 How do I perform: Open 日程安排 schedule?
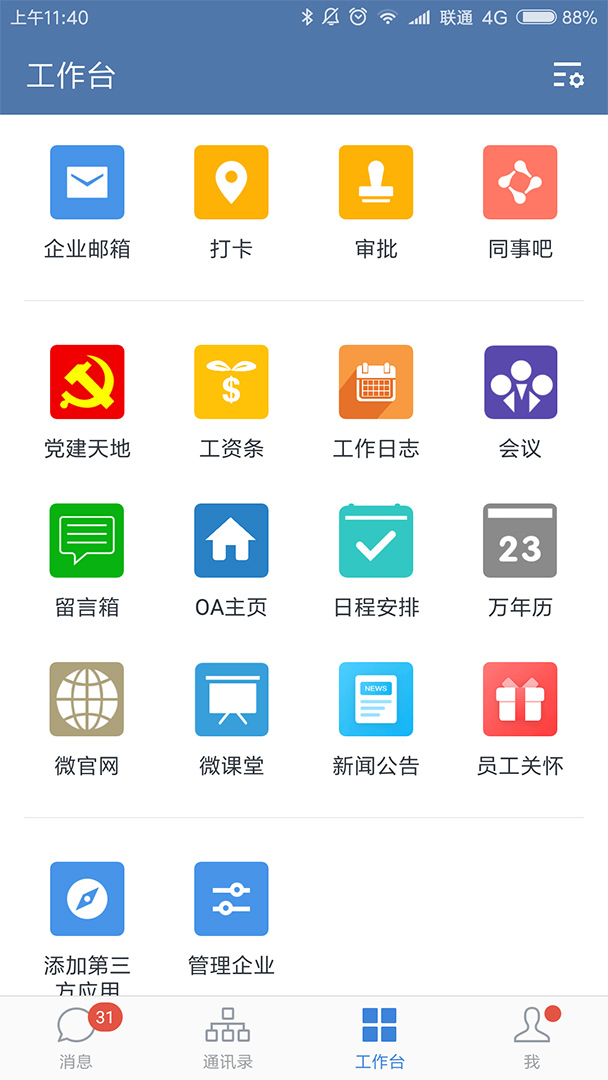pos(376,541)
